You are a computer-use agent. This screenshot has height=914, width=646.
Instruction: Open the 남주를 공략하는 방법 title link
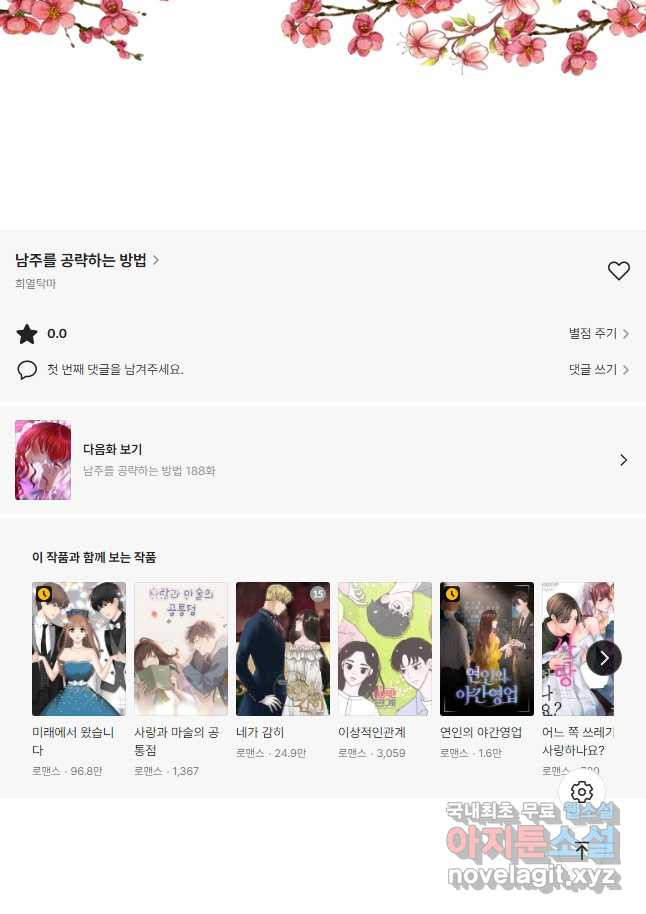[x=86, y=261]
